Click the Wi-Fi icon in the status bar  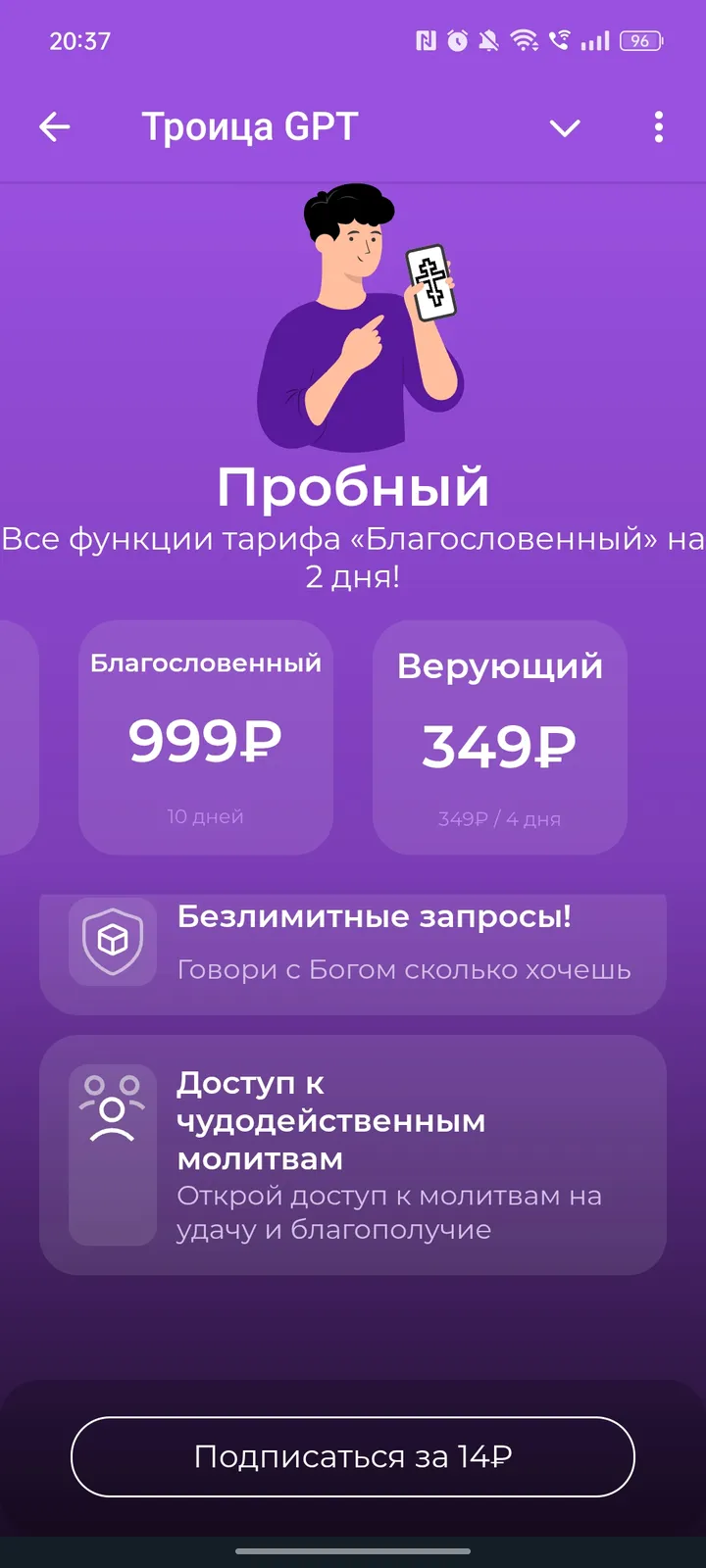click(525, 41)
